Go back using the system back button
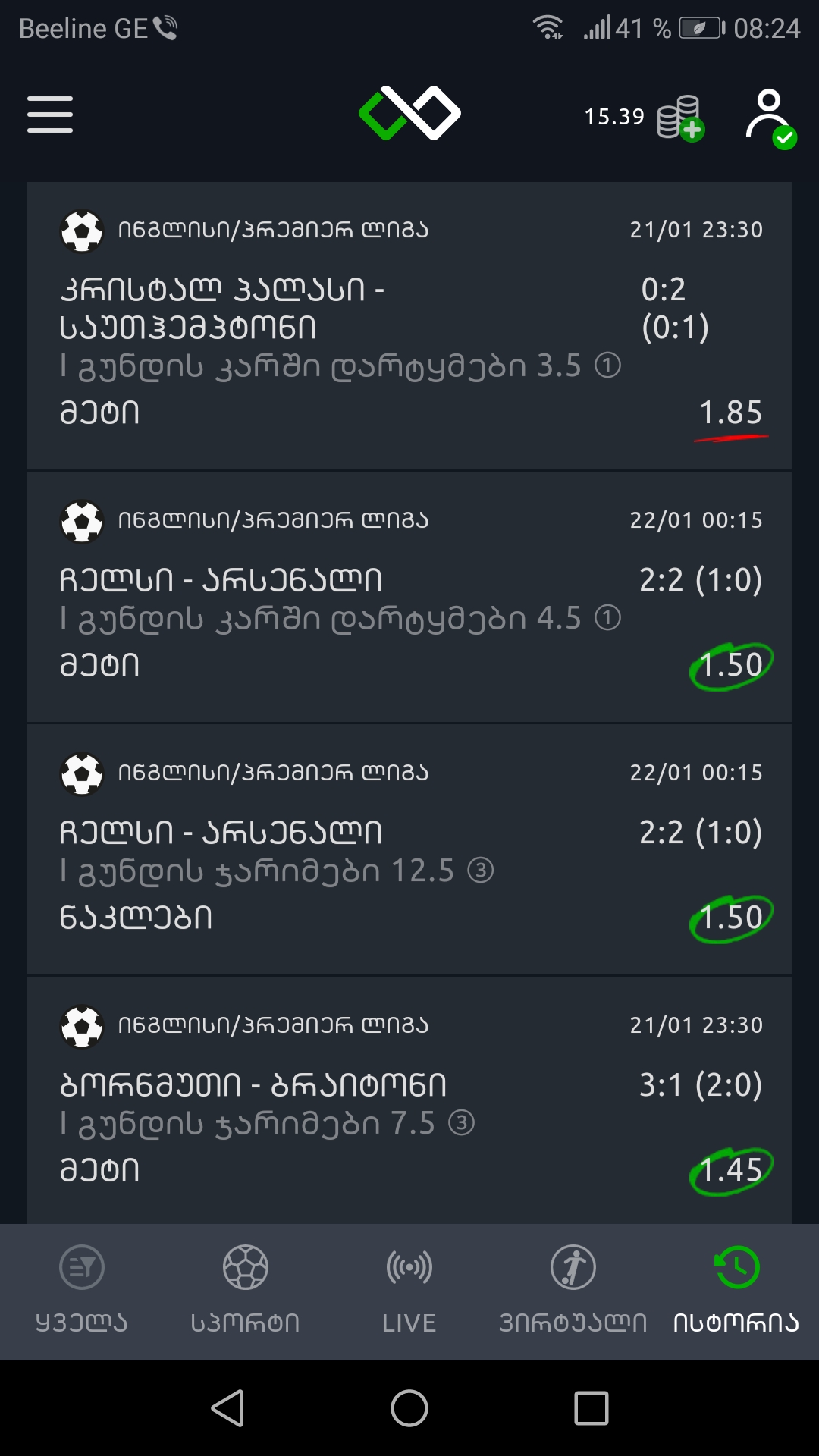 (227, 1408)
